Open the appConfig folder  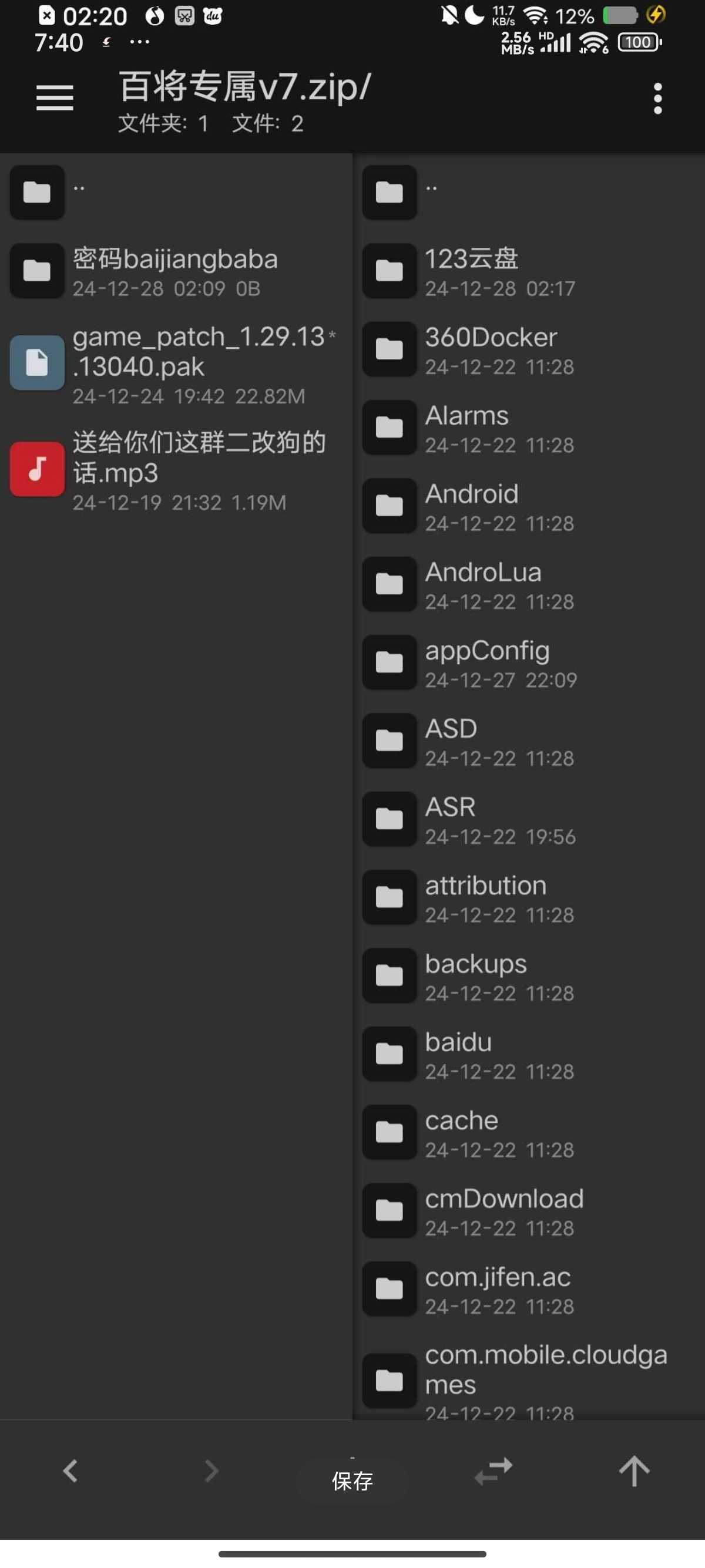pyautogui.click(x=528, y=663)
